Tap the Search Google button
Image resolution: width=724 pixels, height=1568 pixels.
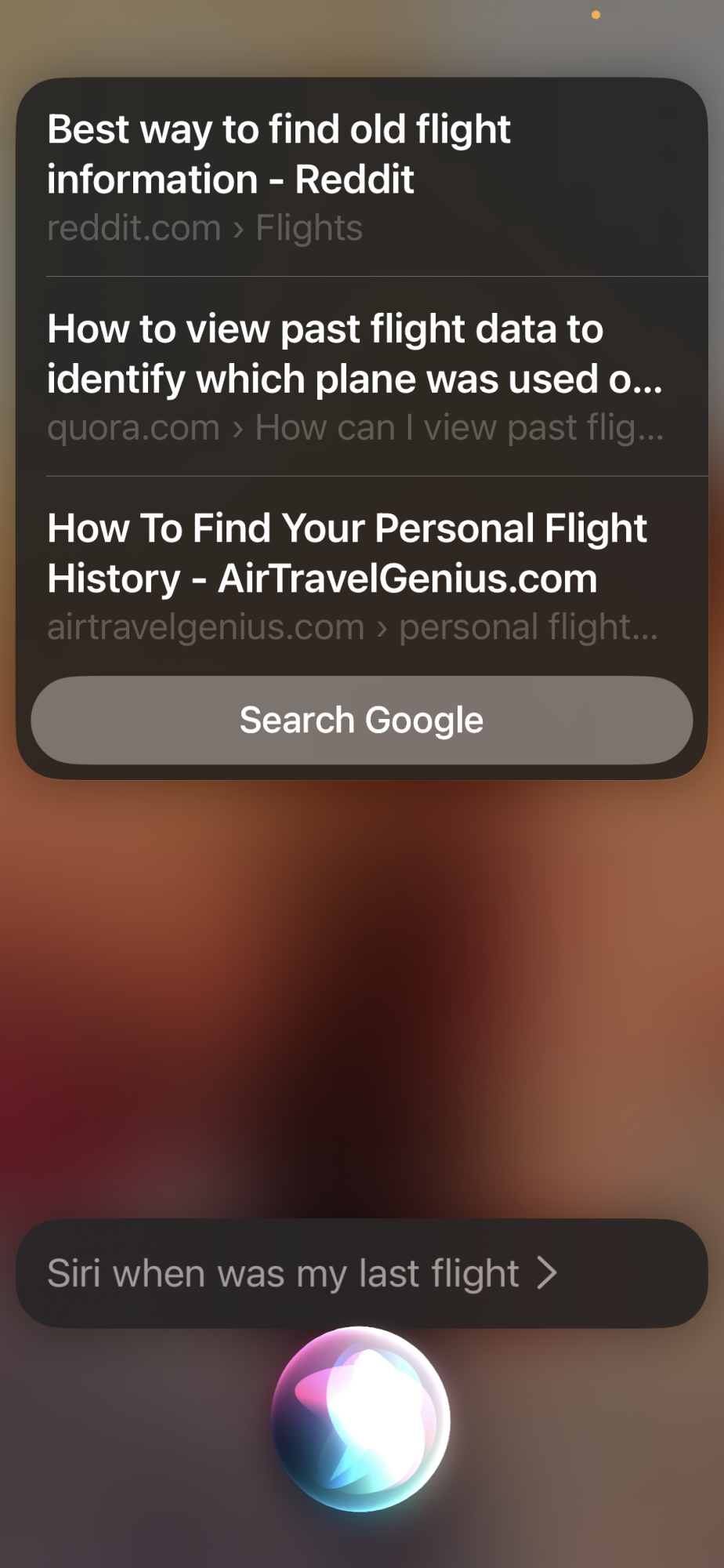click(x=361, y=720)
